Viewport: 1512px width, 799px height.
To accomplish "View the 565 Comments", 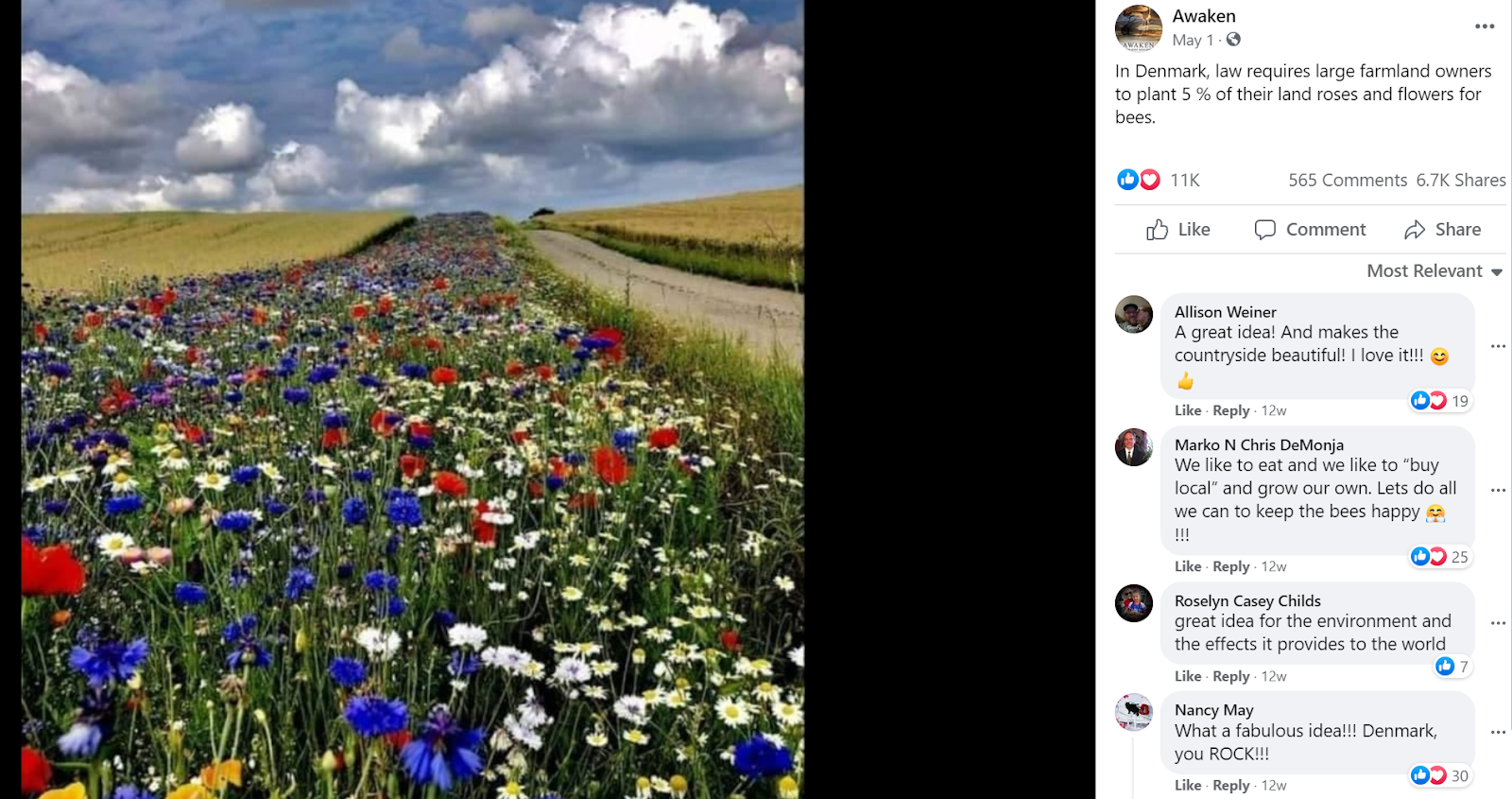I will tap(1347, 181).
